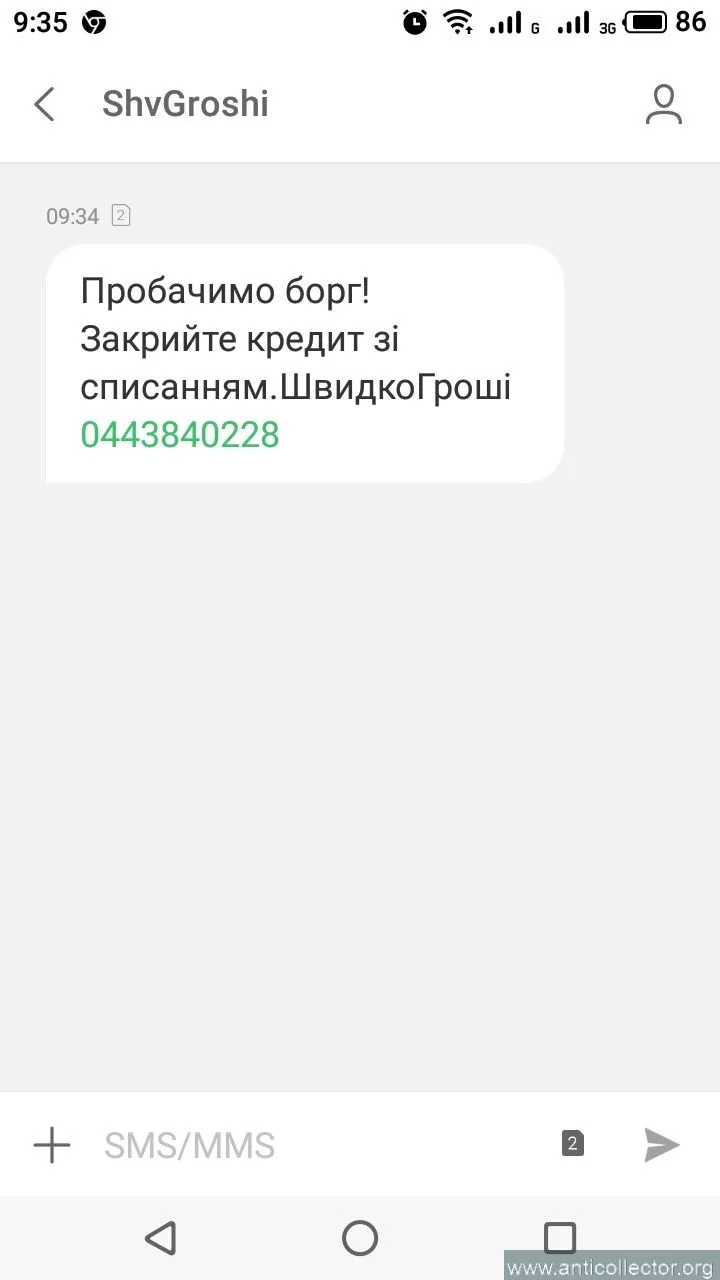Focus the SMS/MMS text field
The width and height of the screenshot is (720, 1280).
tap(320, 1145)
